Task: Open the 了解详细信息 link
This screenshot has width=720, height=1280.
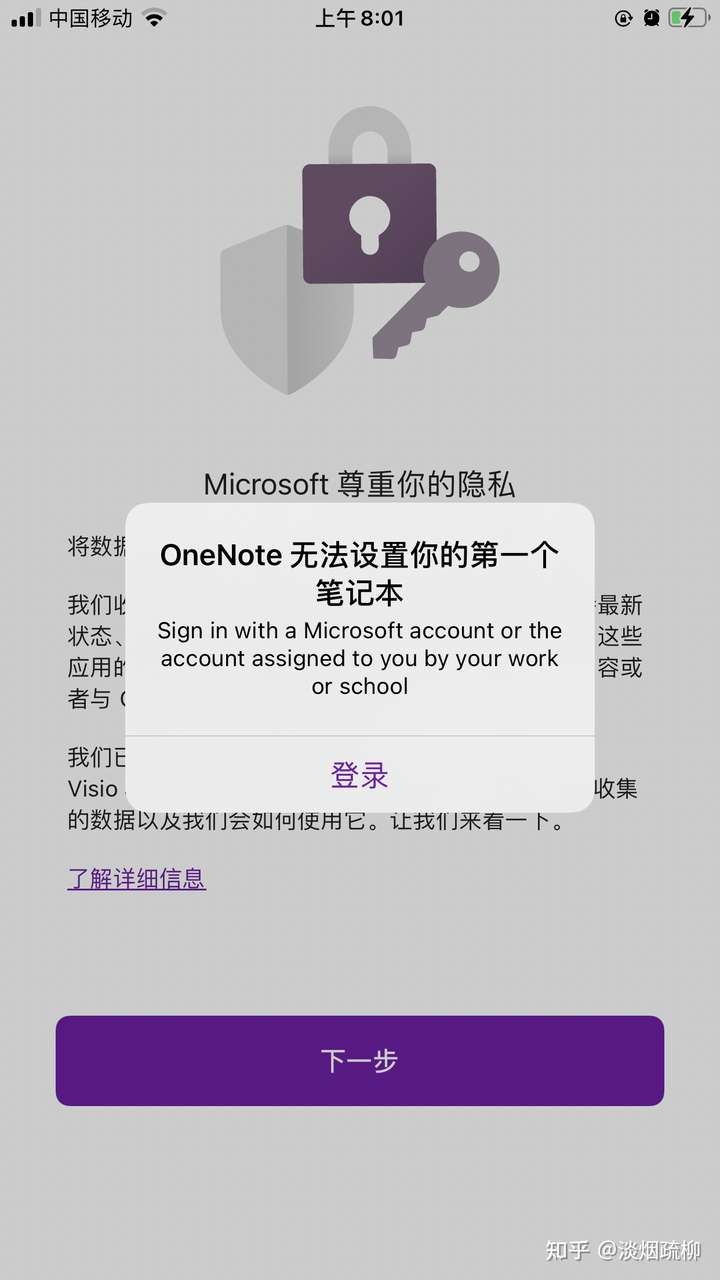Action: 137,879
